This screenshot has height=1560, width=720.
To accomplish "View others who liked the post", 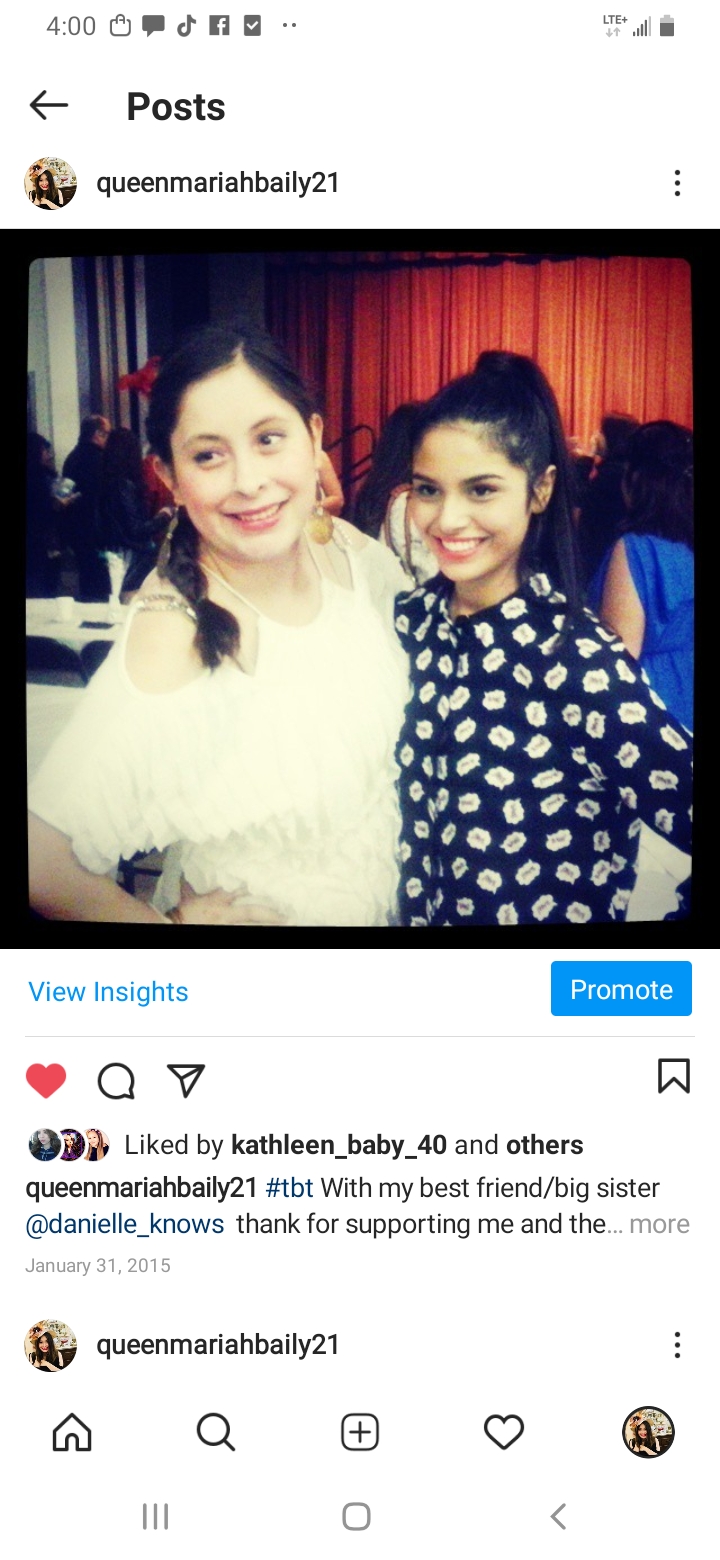I will [x=545, y=1145].
